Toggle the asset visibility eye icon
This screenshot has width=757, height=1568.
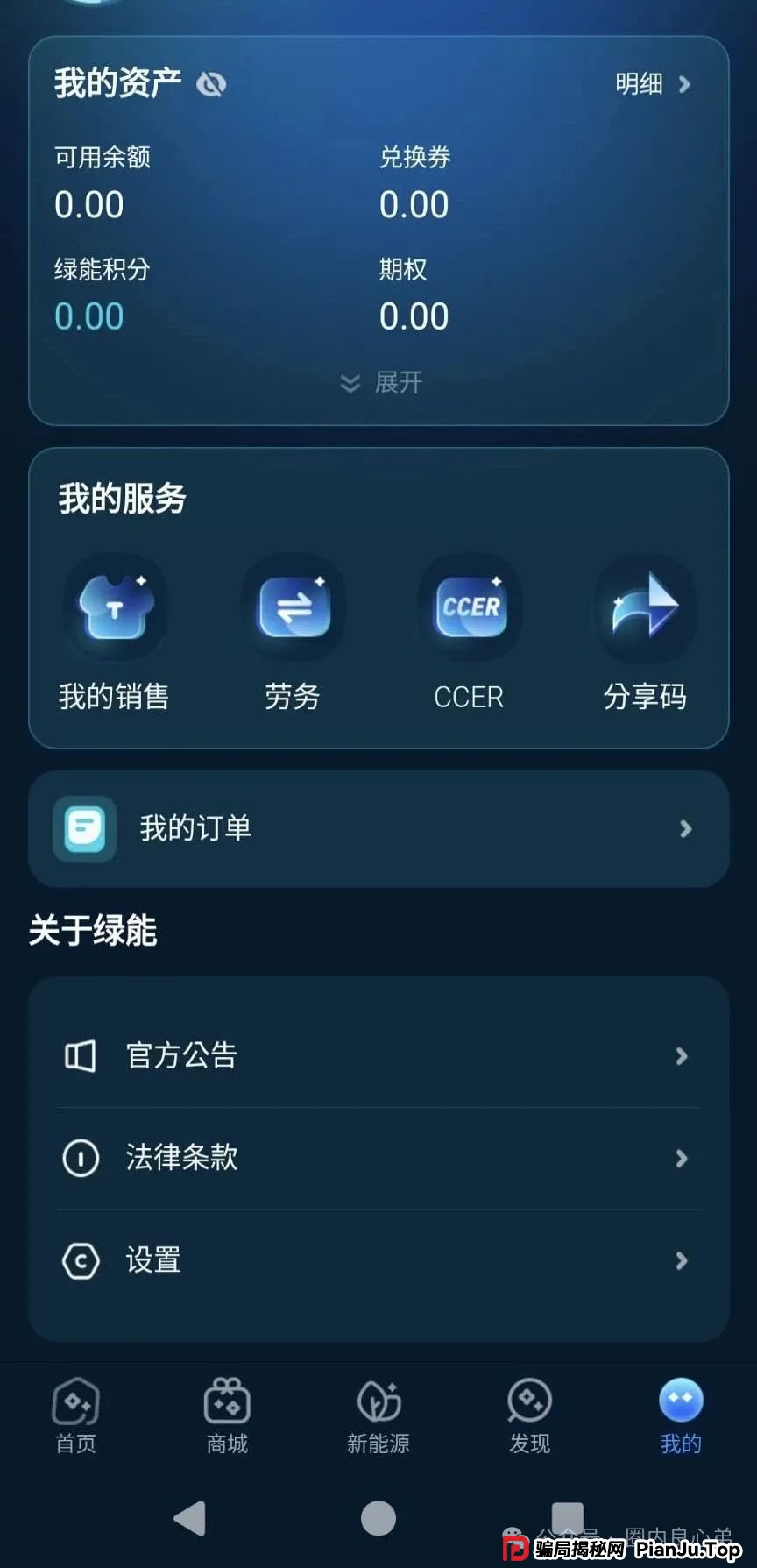[x=210, y=83]
